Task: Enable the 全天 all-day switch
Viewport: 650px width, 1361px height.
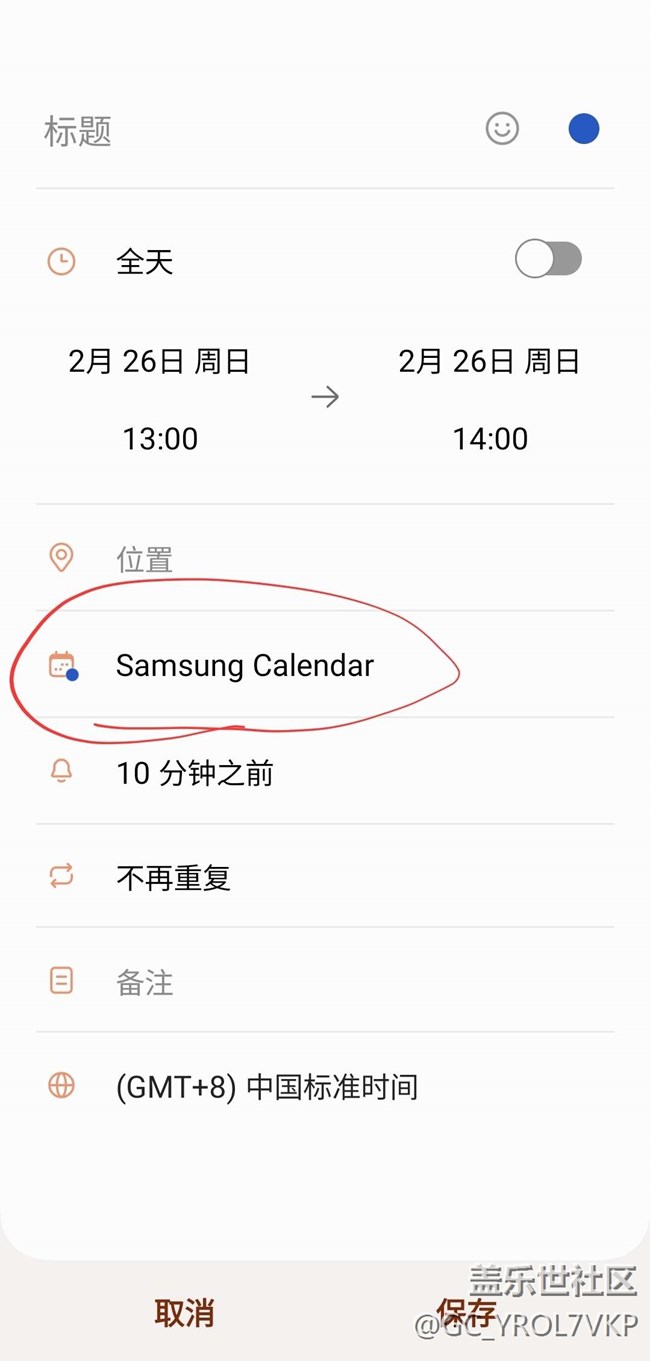Action: 548,260
